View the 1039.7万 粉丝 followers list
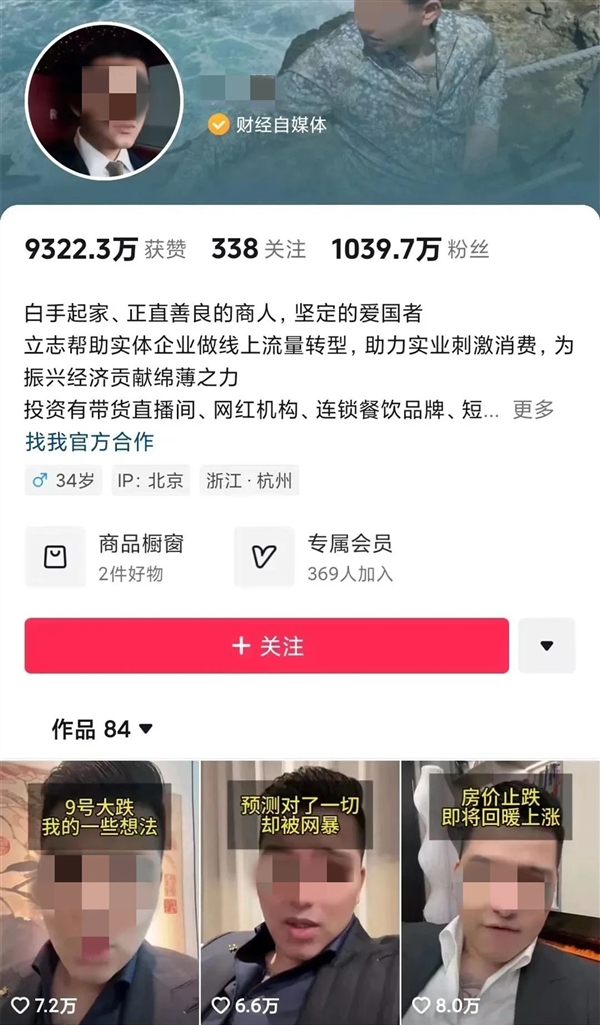This screenshot has height=1025, width=600. point(410,249)
